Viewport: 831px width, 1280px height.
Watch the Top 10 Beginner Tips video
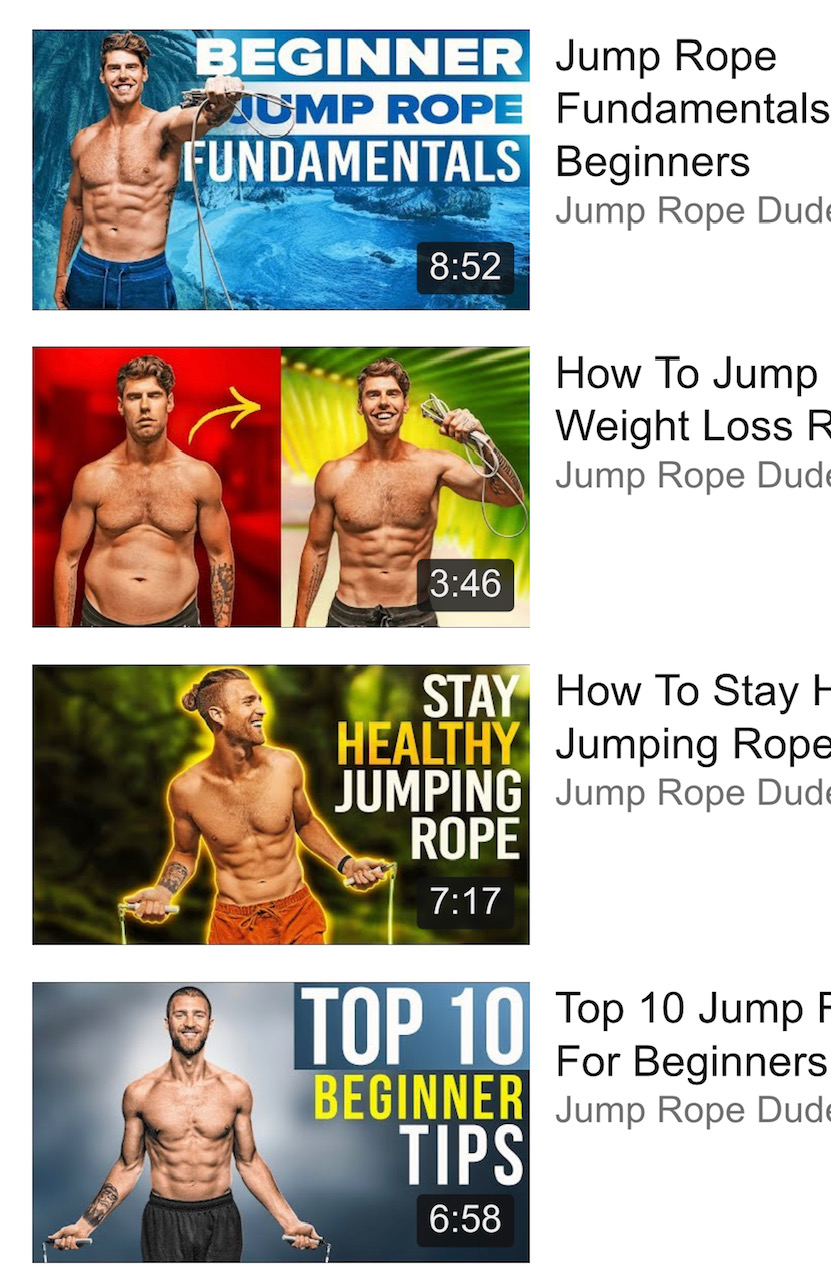(x=281, y=1122)
